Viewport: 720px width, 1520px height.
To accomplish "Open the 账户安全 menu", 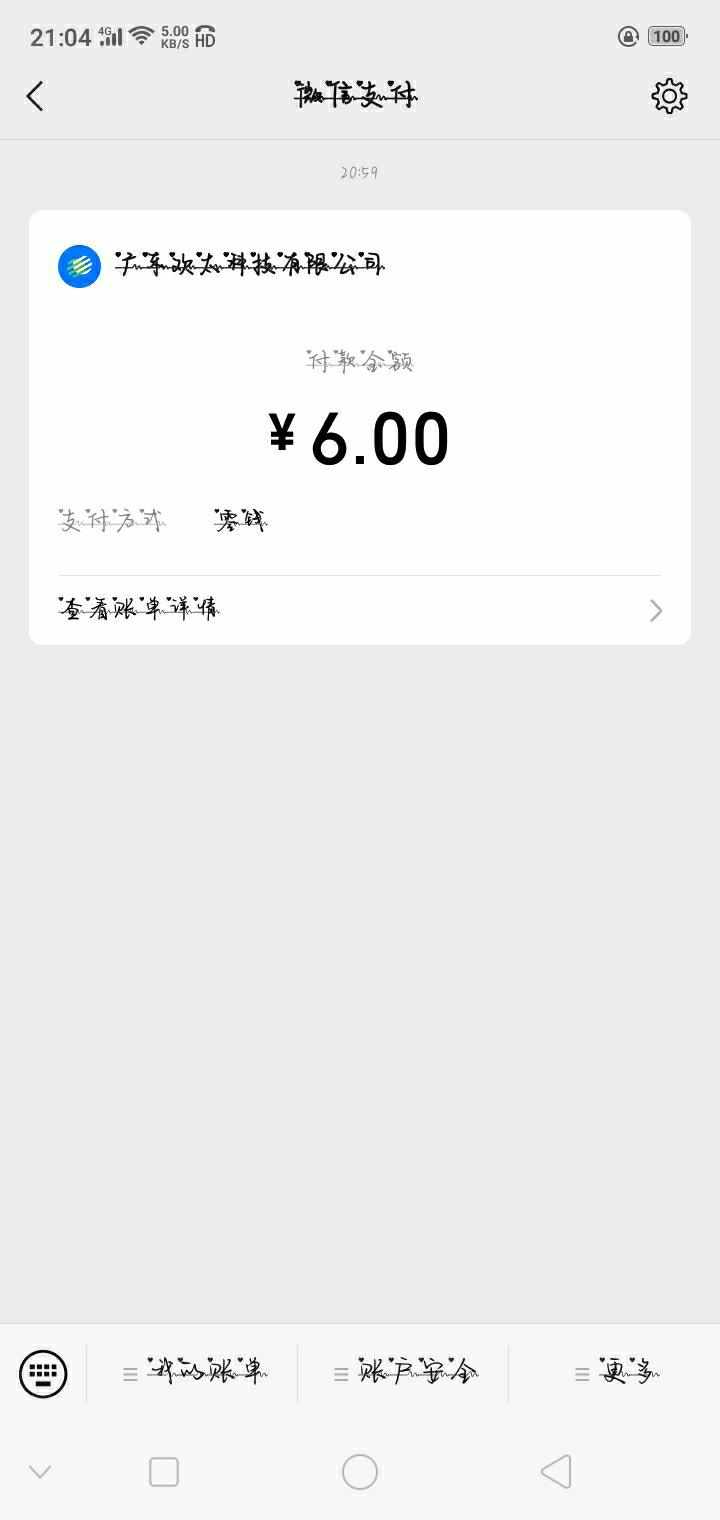I will [403, 1373].
